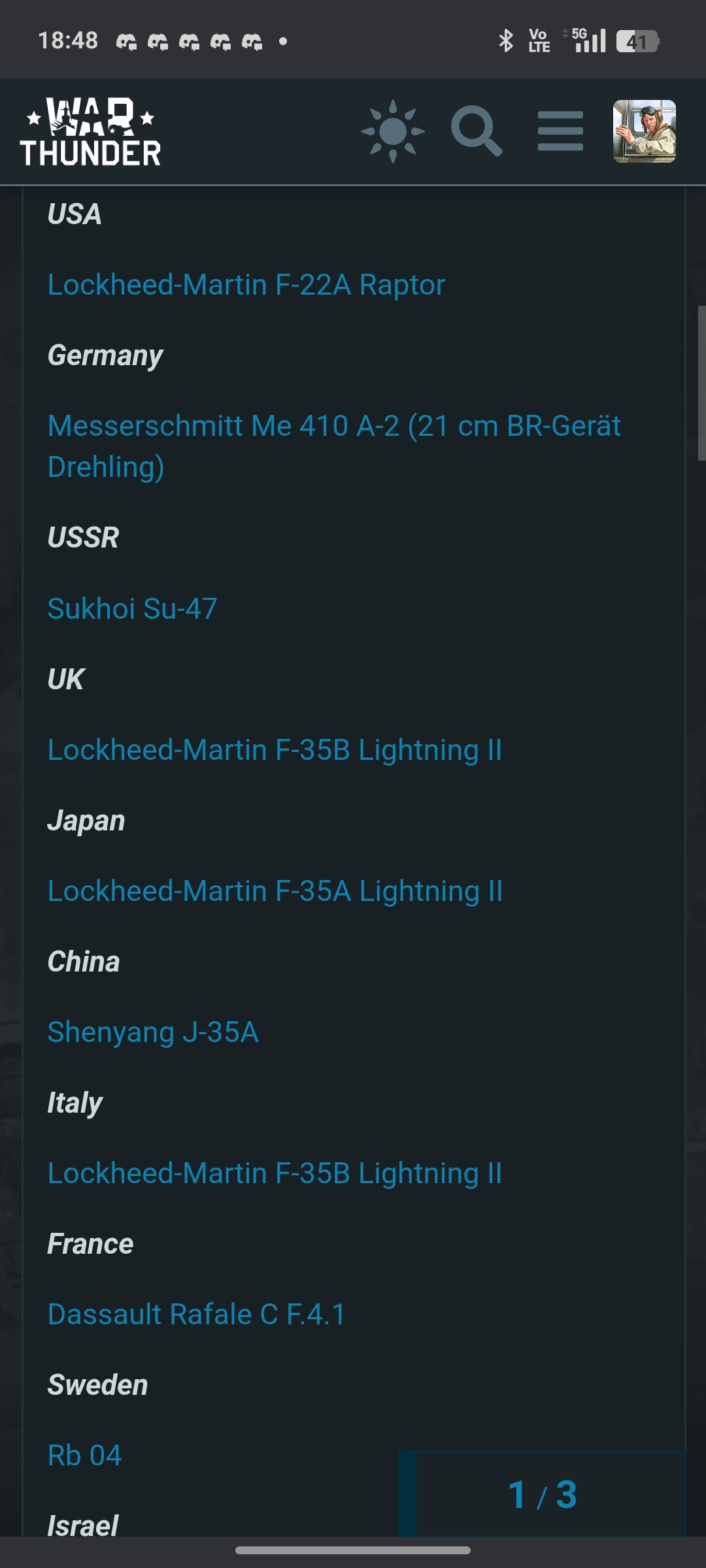Tap the 1 / 3 topic progress indicator
Screen dimensions: 706x1568
tap(543, 1494)
